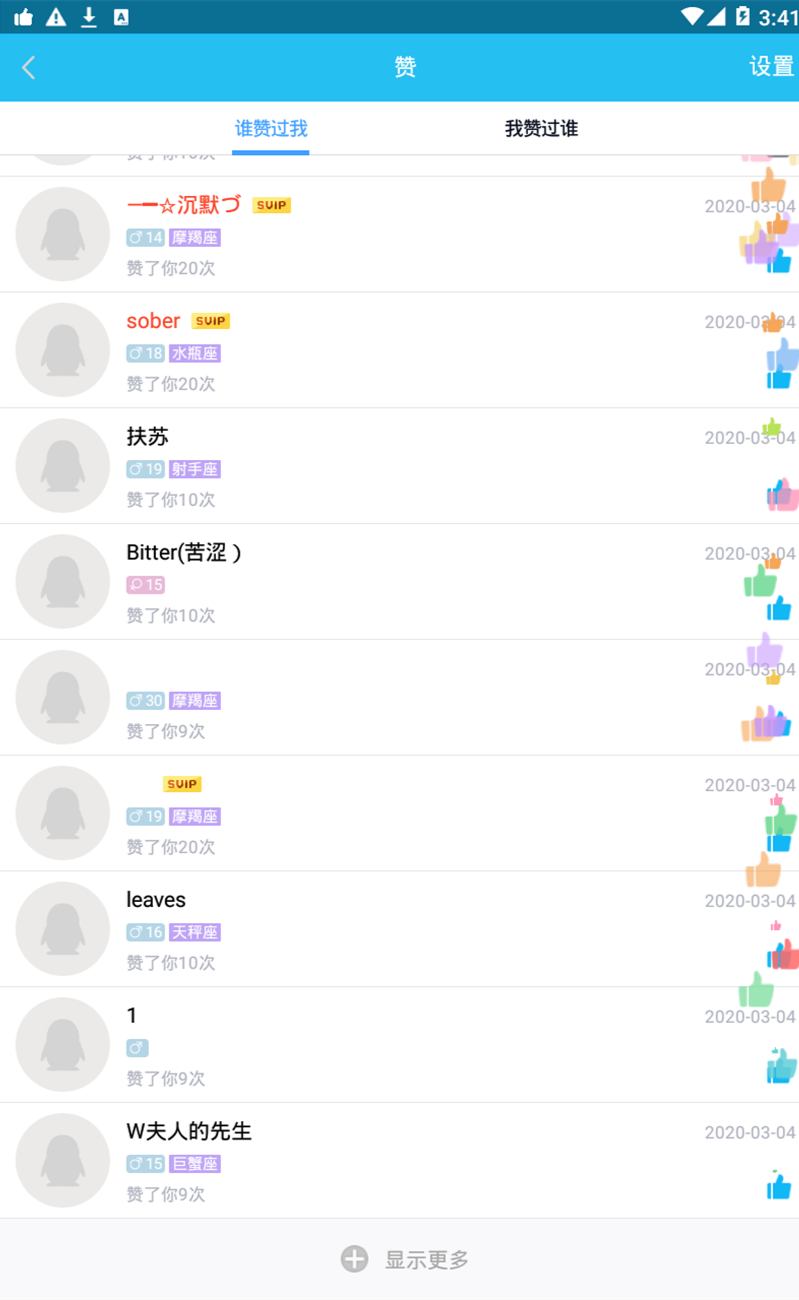Open 设置 in the top bar
Viewport: 799px width, 1300px height.
771,67
